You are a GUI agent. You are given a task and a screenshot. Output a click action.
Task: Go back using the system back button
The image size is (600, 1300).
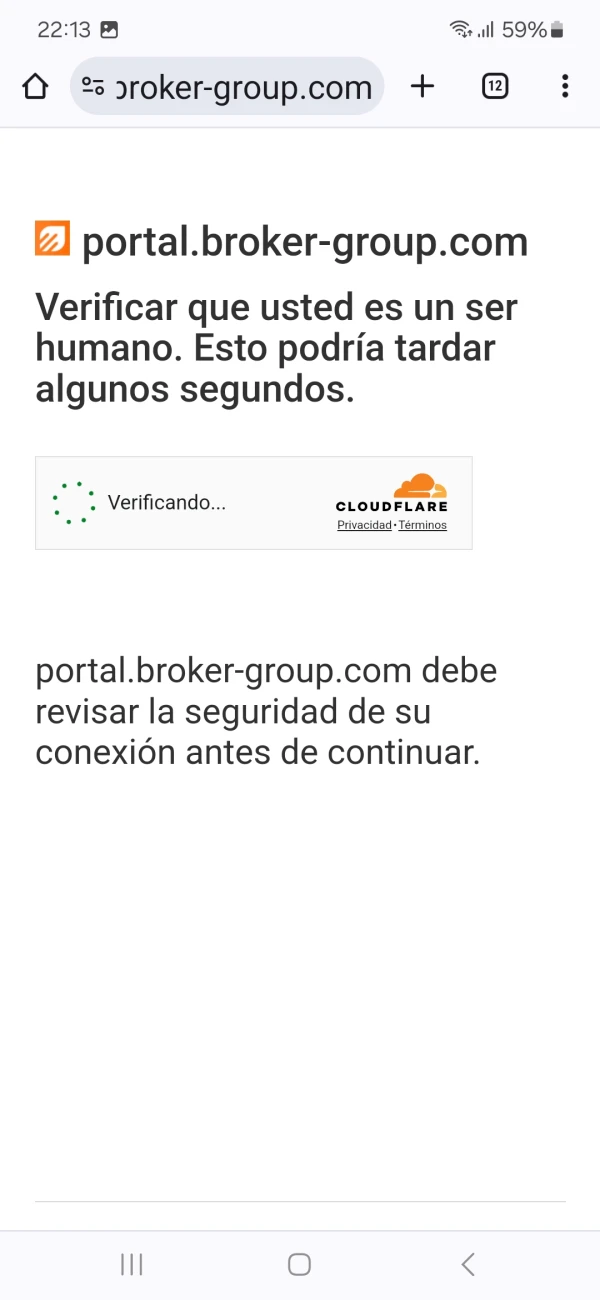(x=467, y=1264)
